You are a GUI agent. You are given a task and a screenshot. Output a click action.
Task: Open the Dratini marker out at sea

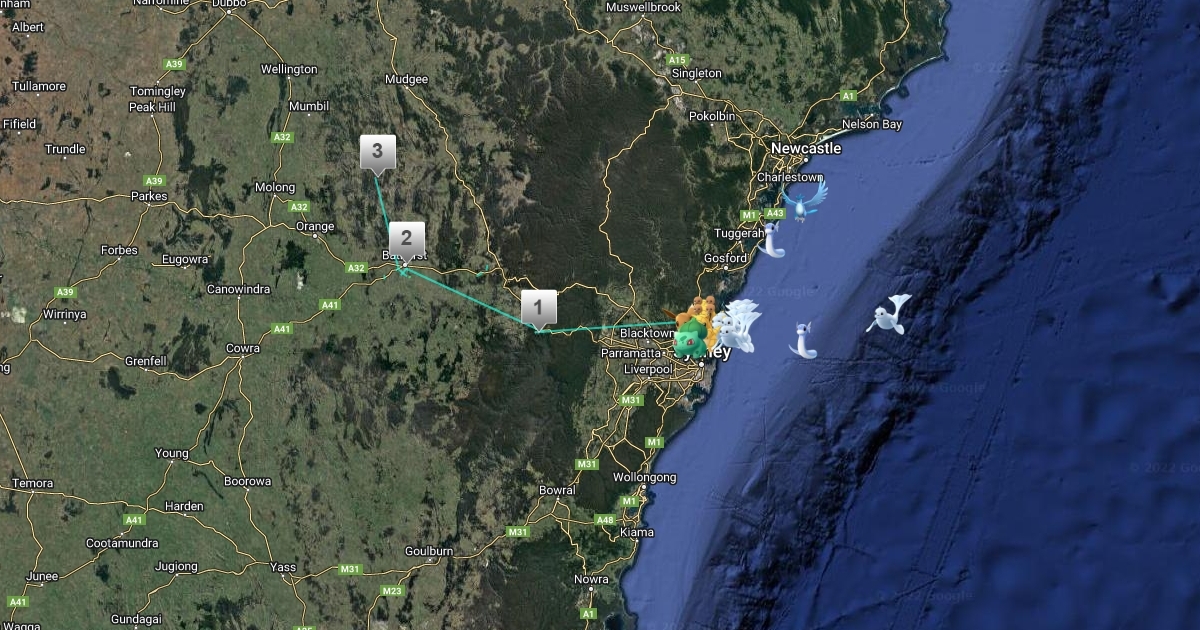click(805, 339)
